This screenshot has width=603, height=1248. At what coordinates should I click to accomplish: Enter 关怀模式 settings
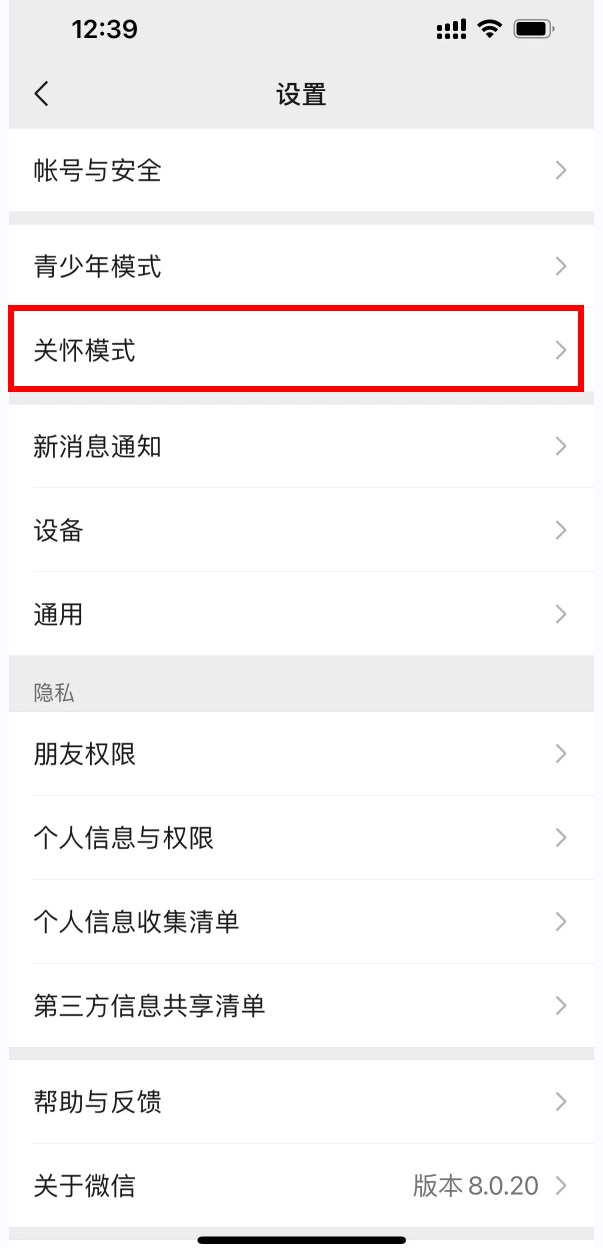pyautogui.click(x=300, y=351)
